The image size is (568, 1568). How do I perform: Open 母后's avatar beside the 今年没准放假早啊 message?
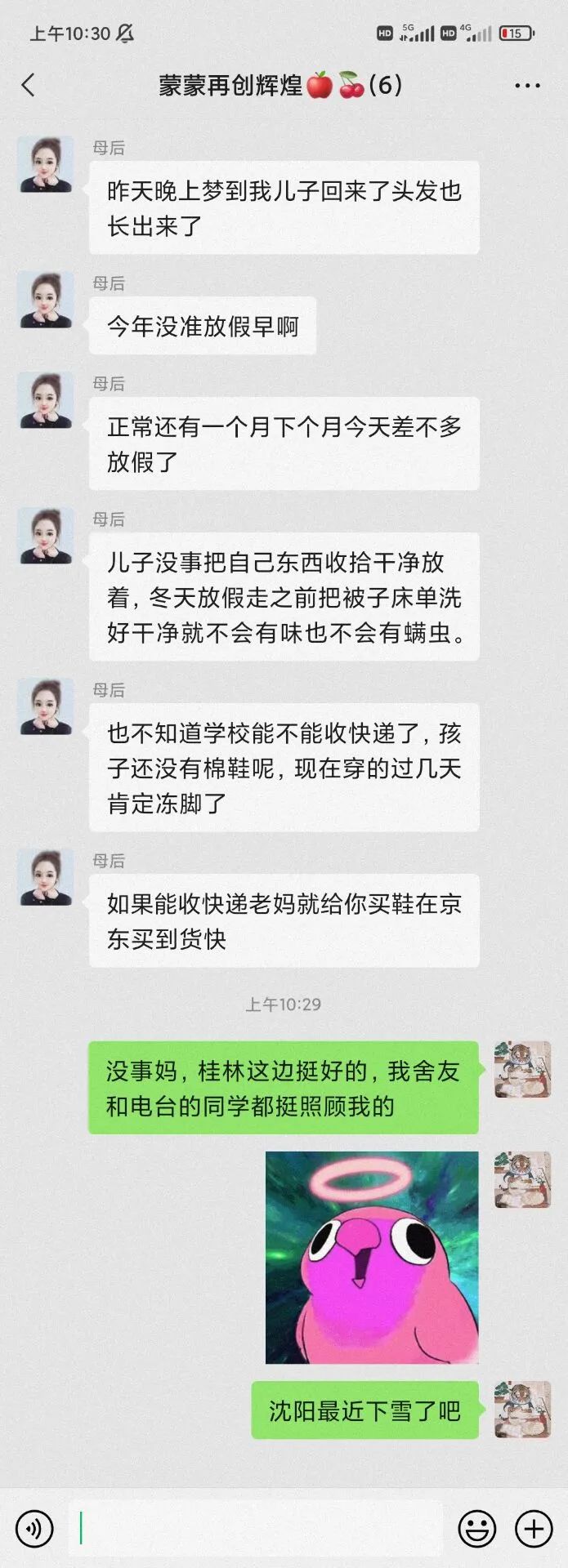(46, 300)
